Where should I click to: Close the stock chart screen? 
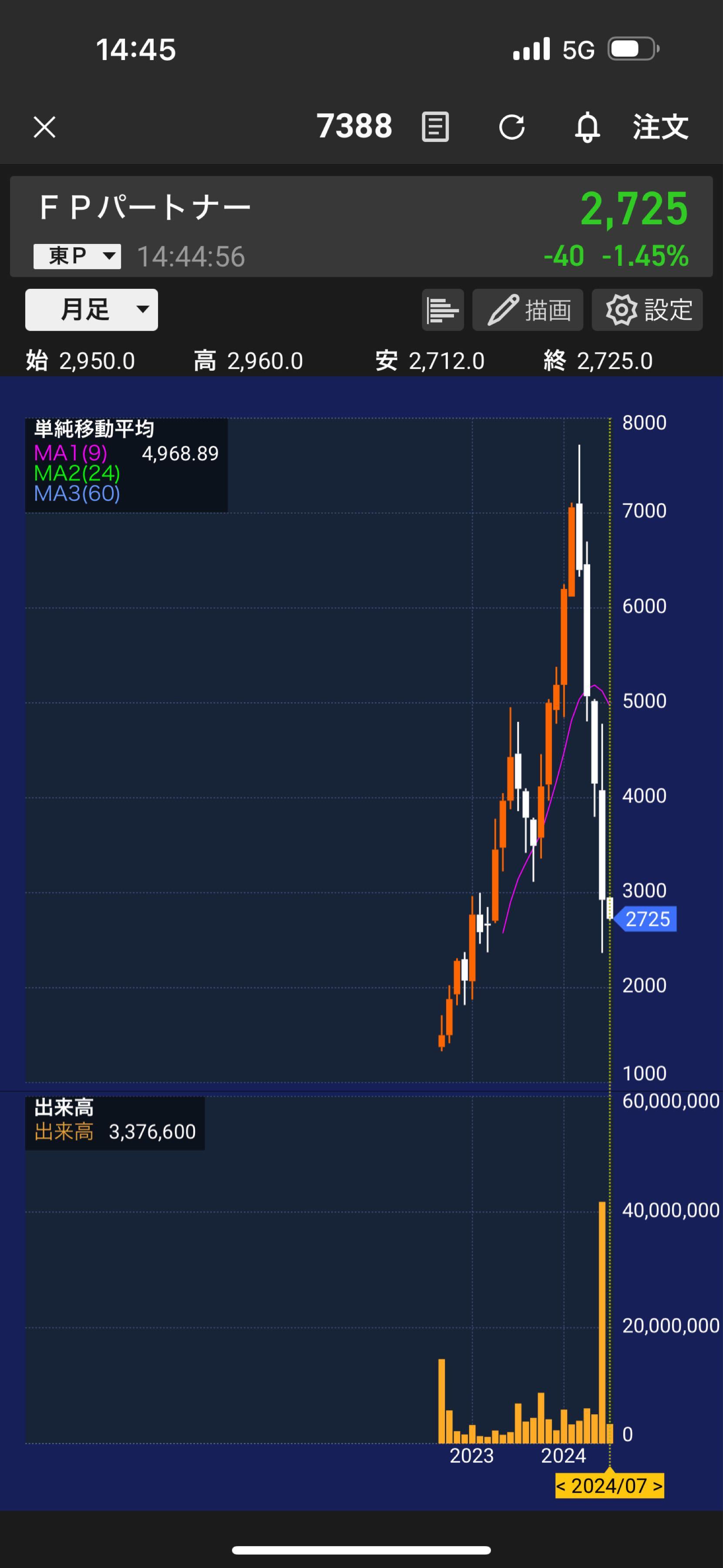pyautogui.click(x=44, y=128)
